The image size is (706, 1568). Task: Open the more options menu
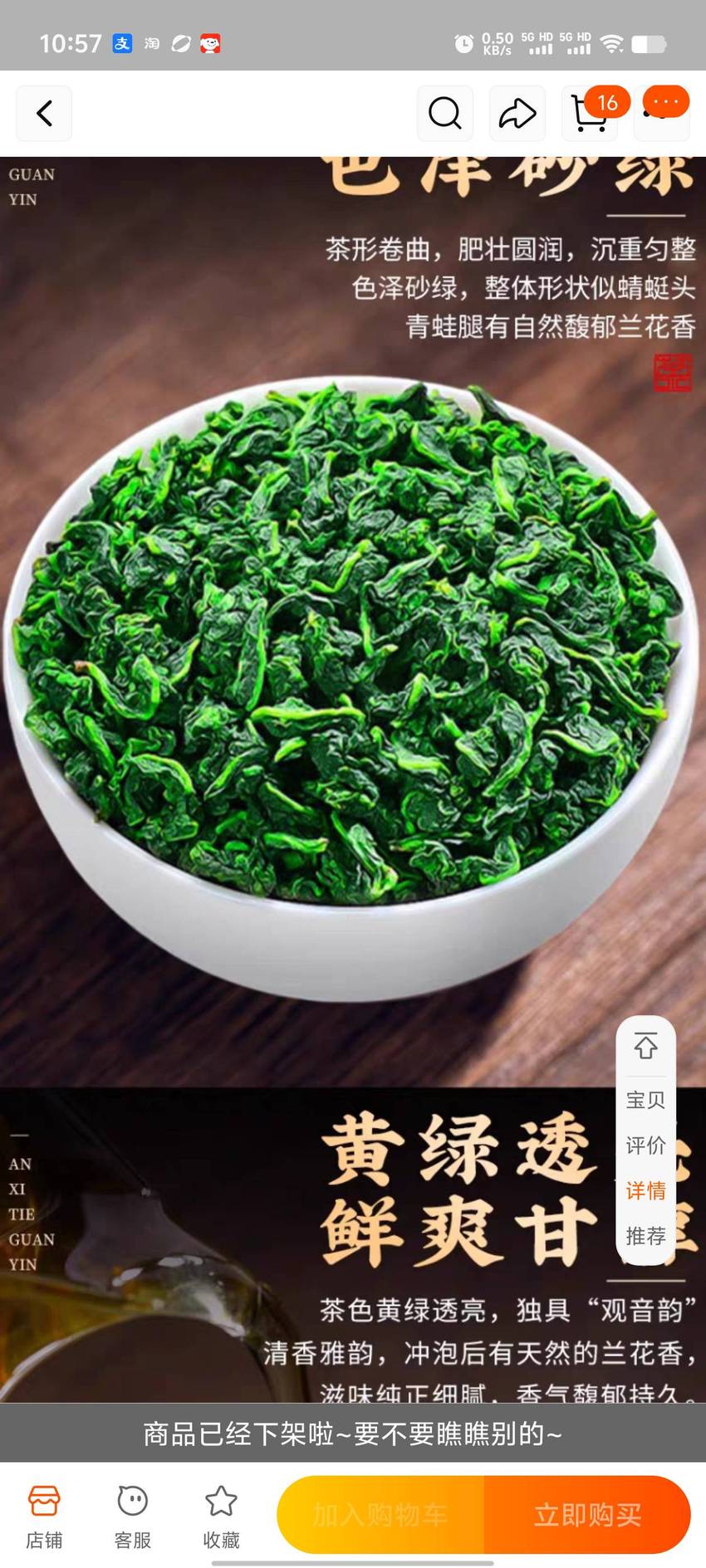tap(662, 113)
